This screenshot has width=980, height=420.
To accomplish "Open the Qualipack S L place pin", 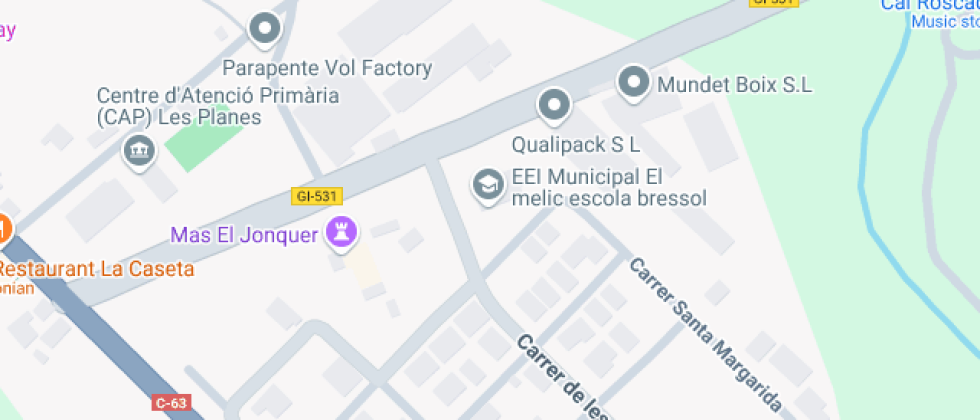I will point(553,104).
